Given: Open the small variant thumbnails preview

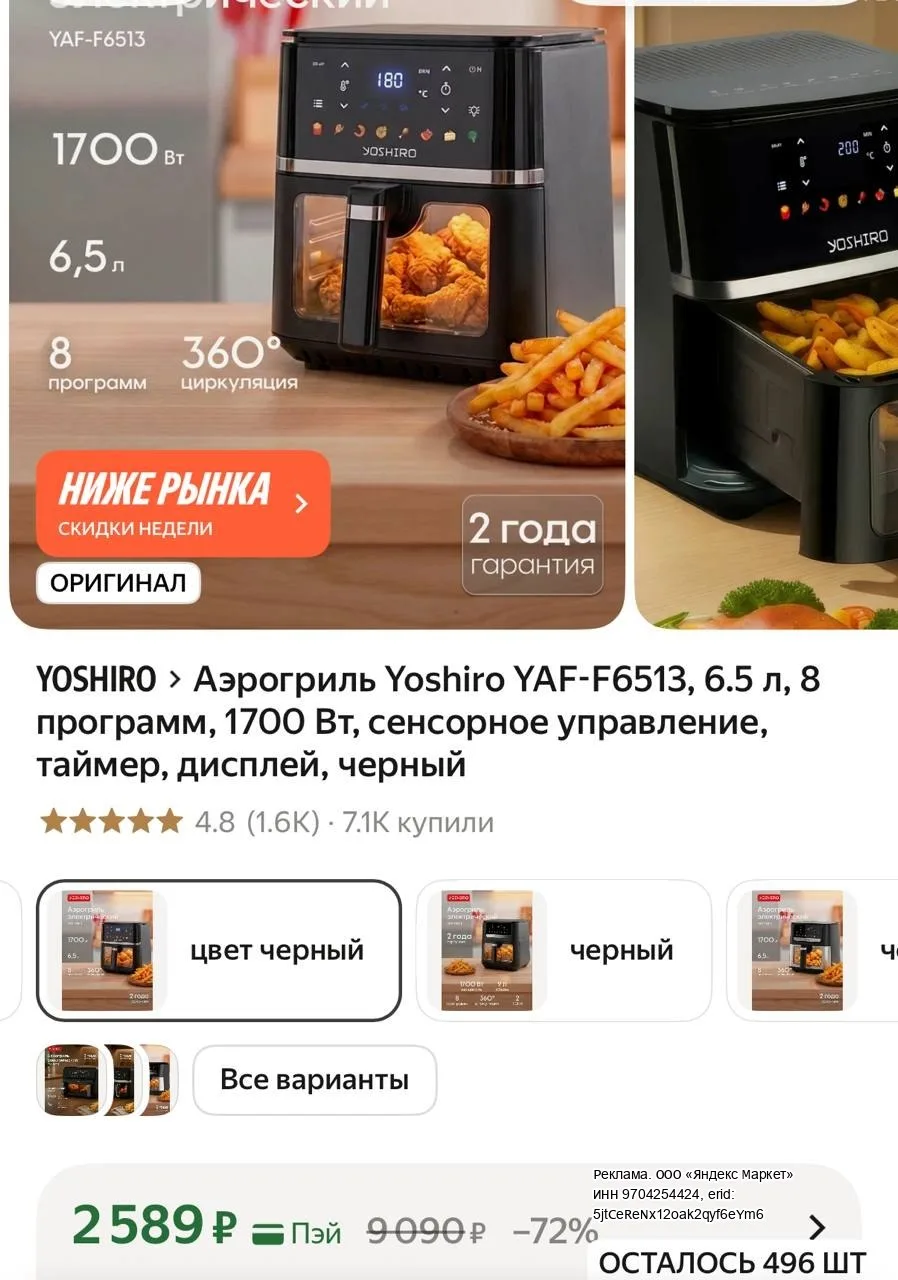Looking at the screenshot, I should pos(107,1080).
